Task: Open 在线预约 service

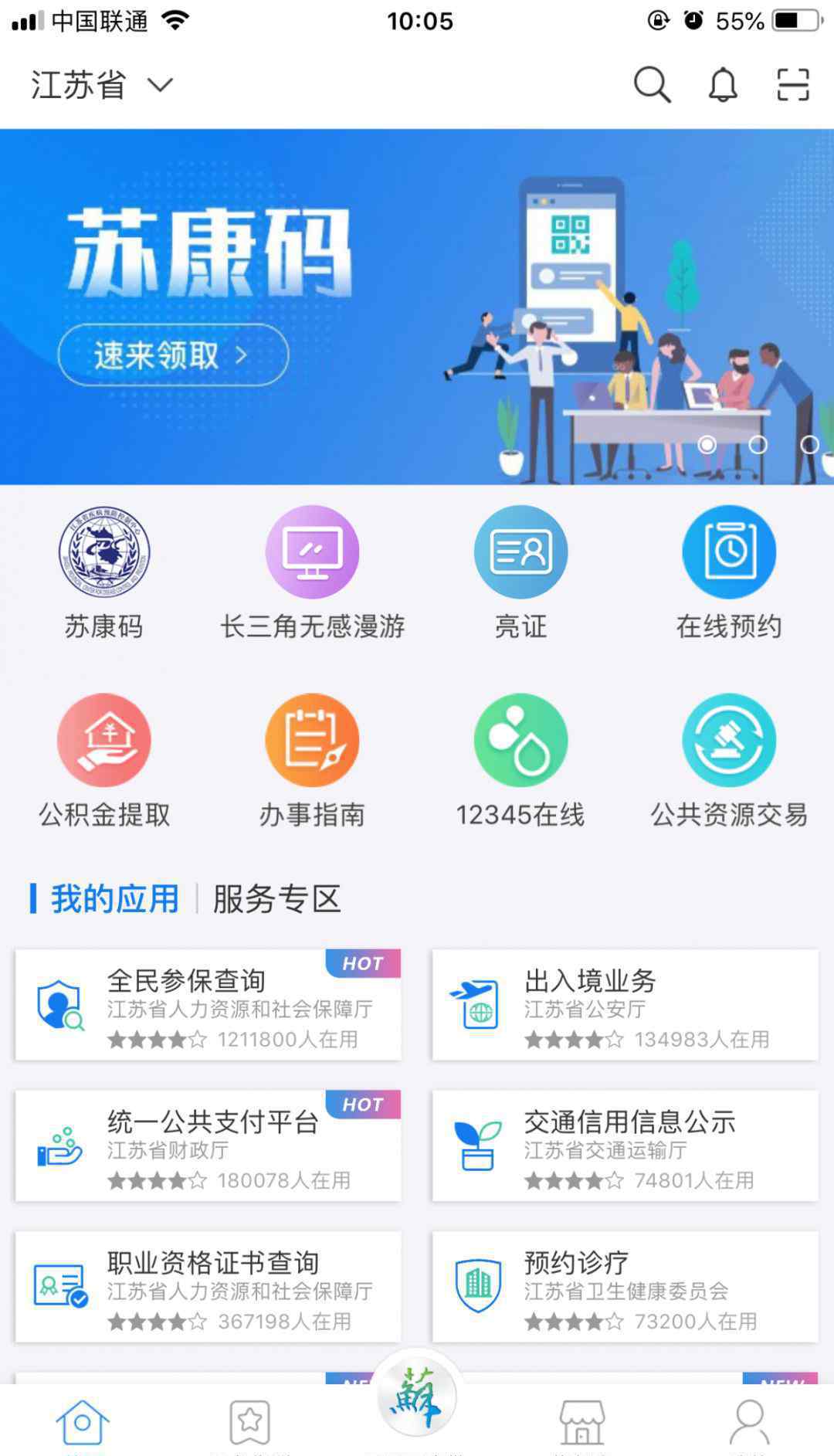Action: 729,573
